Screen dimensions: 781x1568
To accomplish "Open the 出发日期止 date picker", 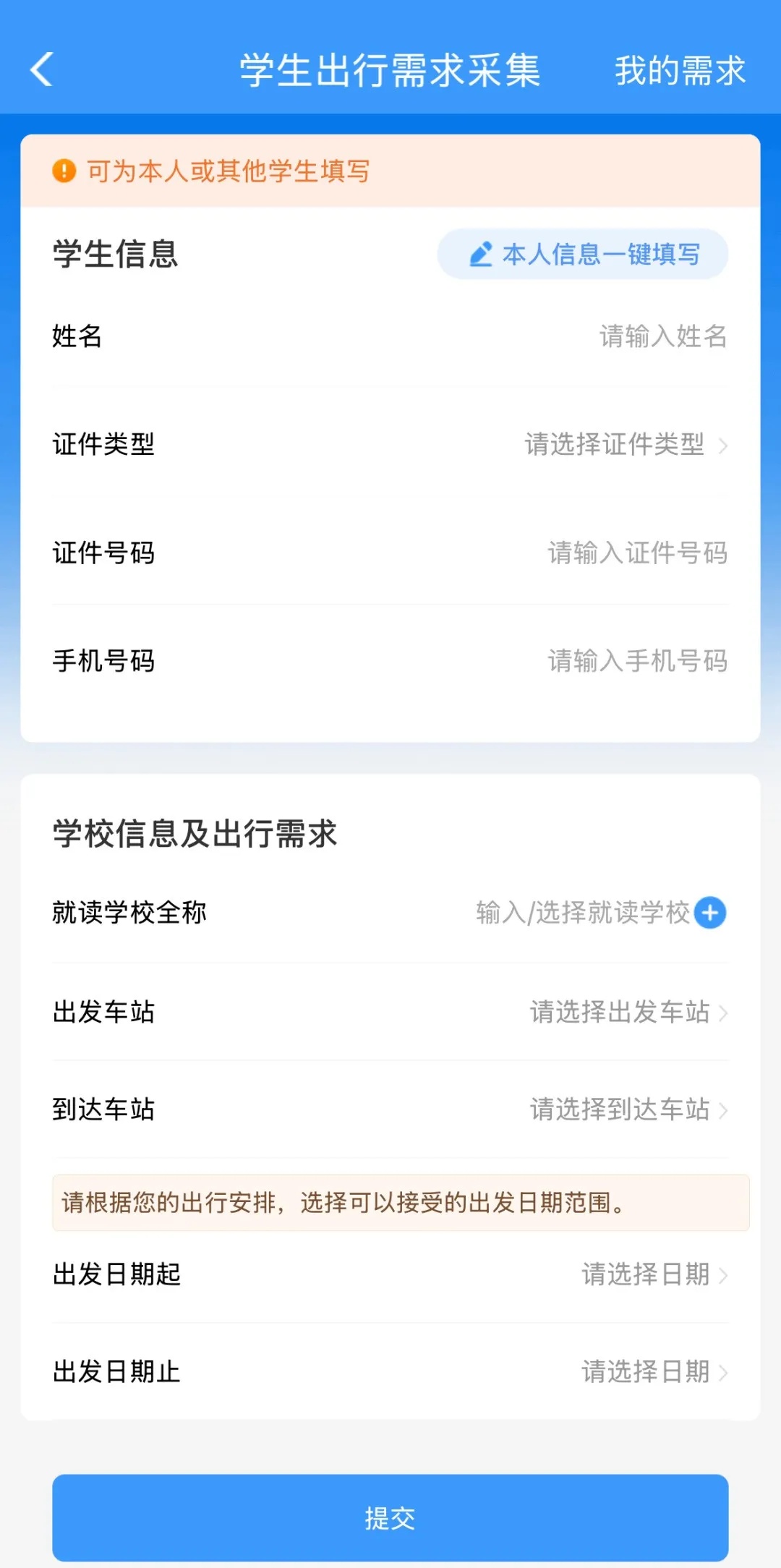I will click(x=646, y=1372).
